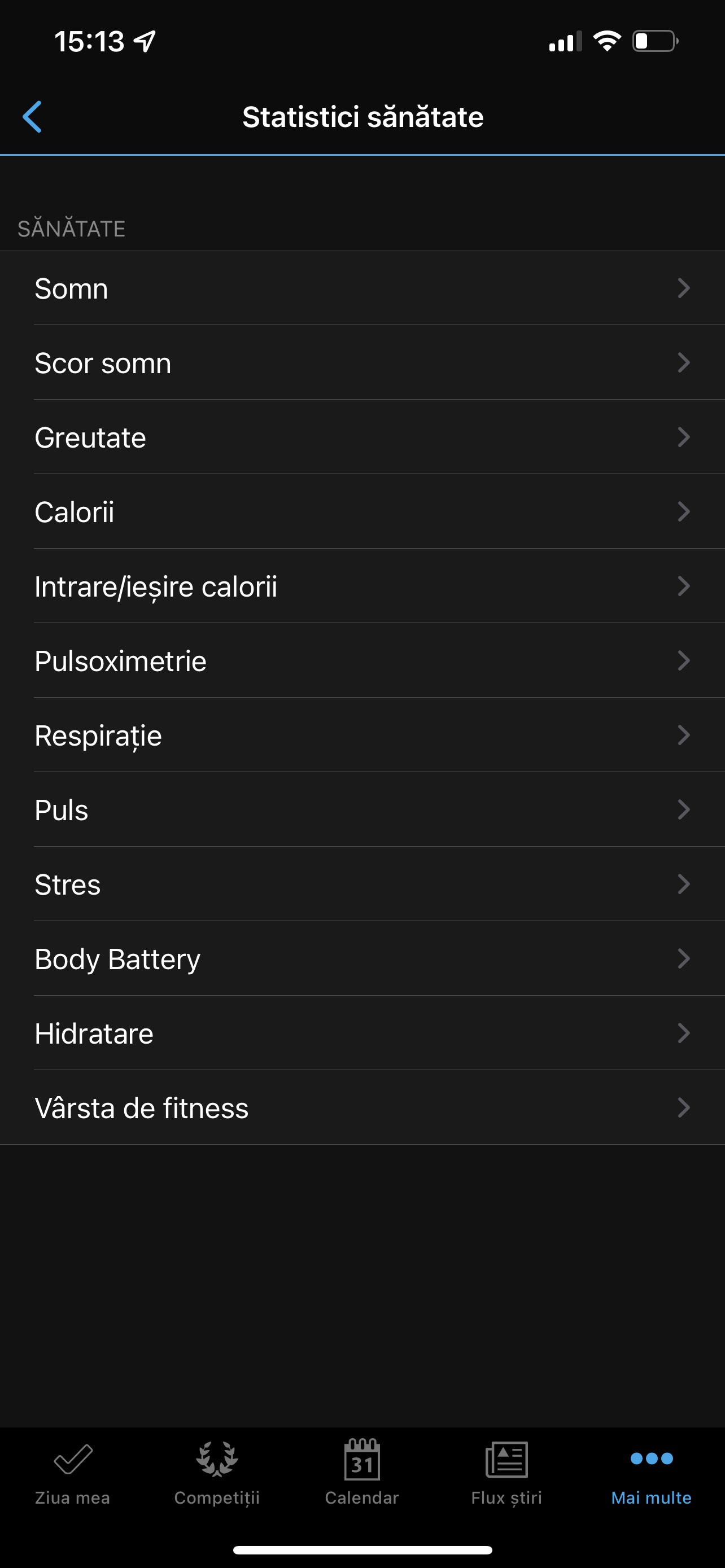Go back using the blue back arrow
Image resolution: width=725 pixels, height=1568 pixels.
coord(32,117)
